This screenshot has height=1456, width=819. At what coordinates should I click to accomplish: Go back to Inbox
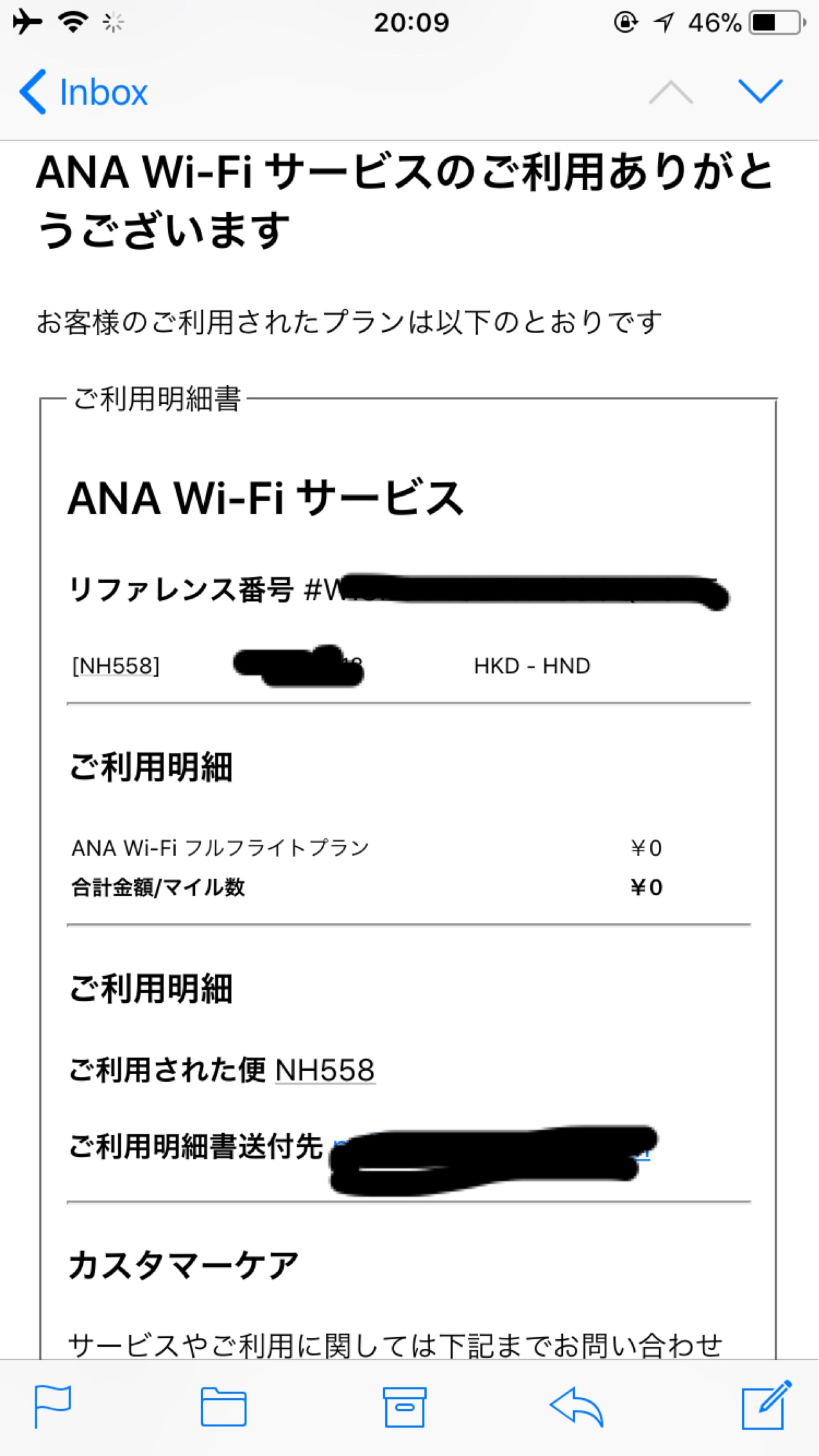(83, 92)
